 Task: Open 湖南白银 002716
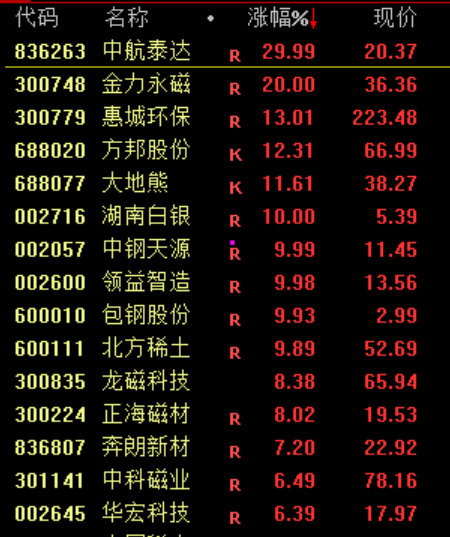pyautogui.click(x=225, y=216)
